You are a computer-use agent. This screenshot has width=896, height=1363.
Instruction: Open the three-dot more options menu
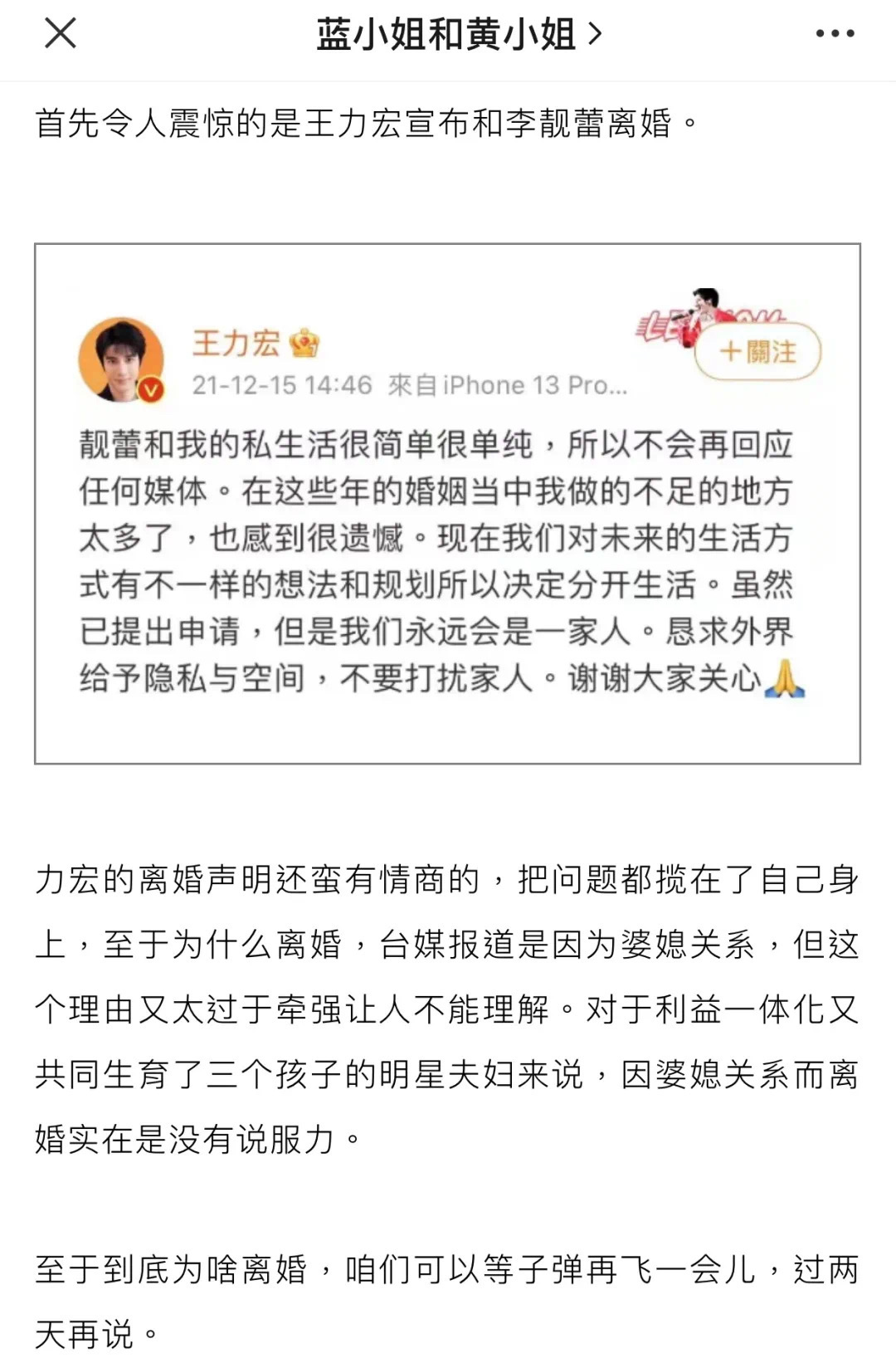(834, 34)
